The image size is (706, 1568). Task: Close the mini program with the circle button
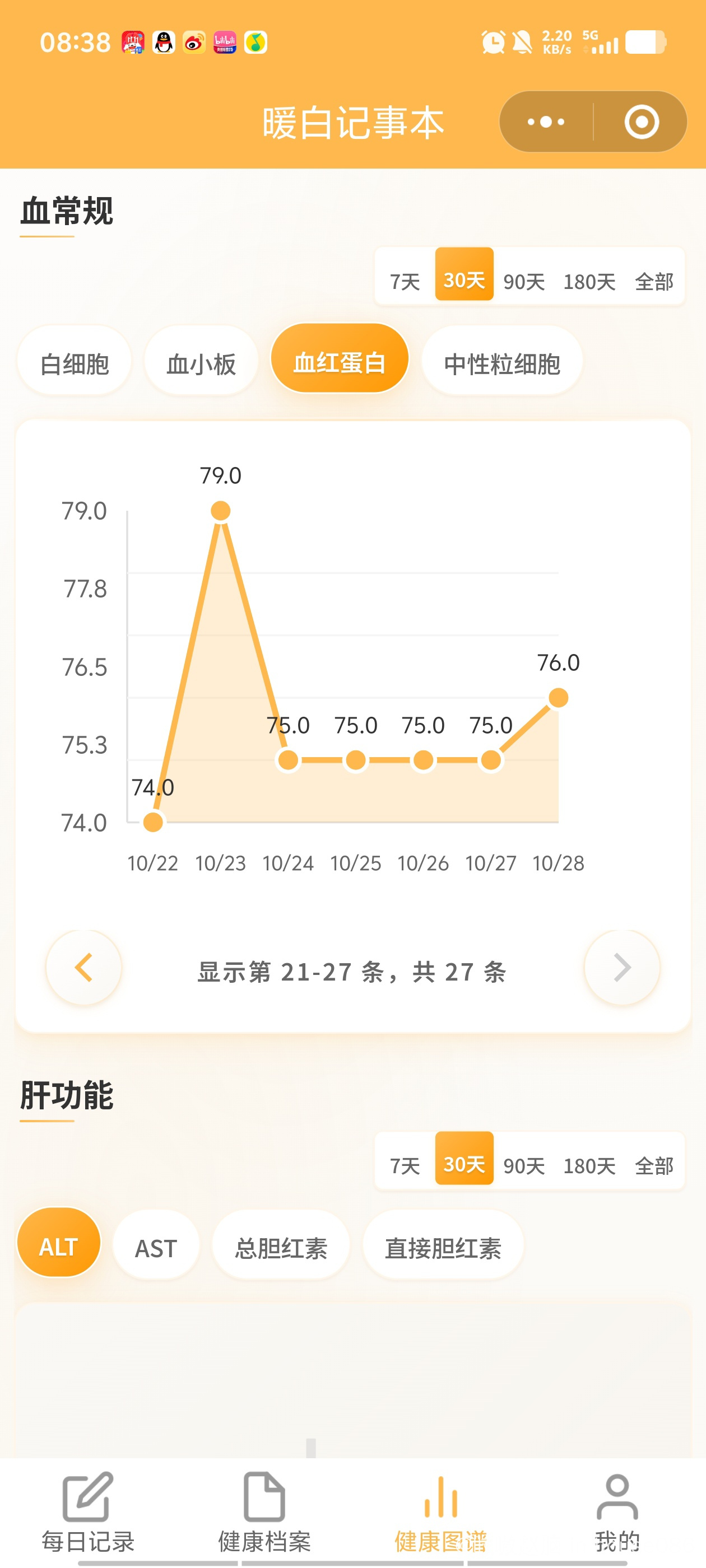(641, 122)
